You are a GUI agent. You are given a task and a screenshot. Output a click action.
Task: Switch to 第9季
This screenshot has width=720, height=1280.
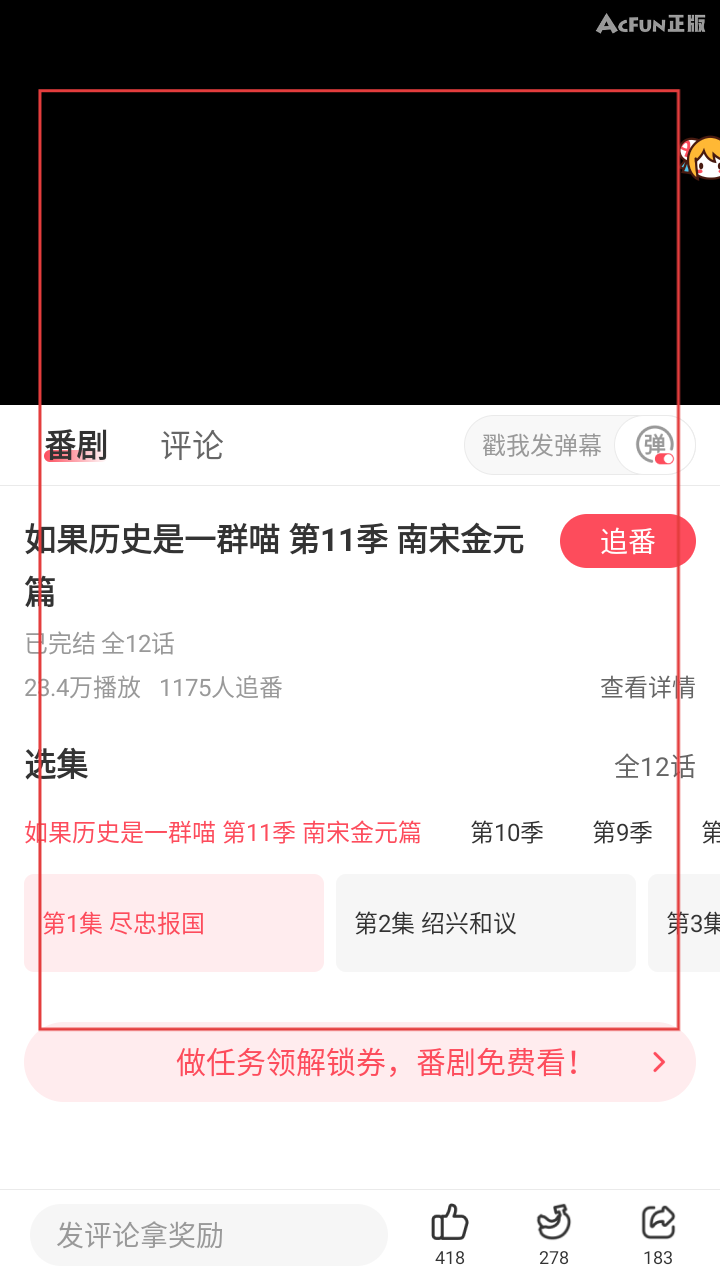(622, 832)
